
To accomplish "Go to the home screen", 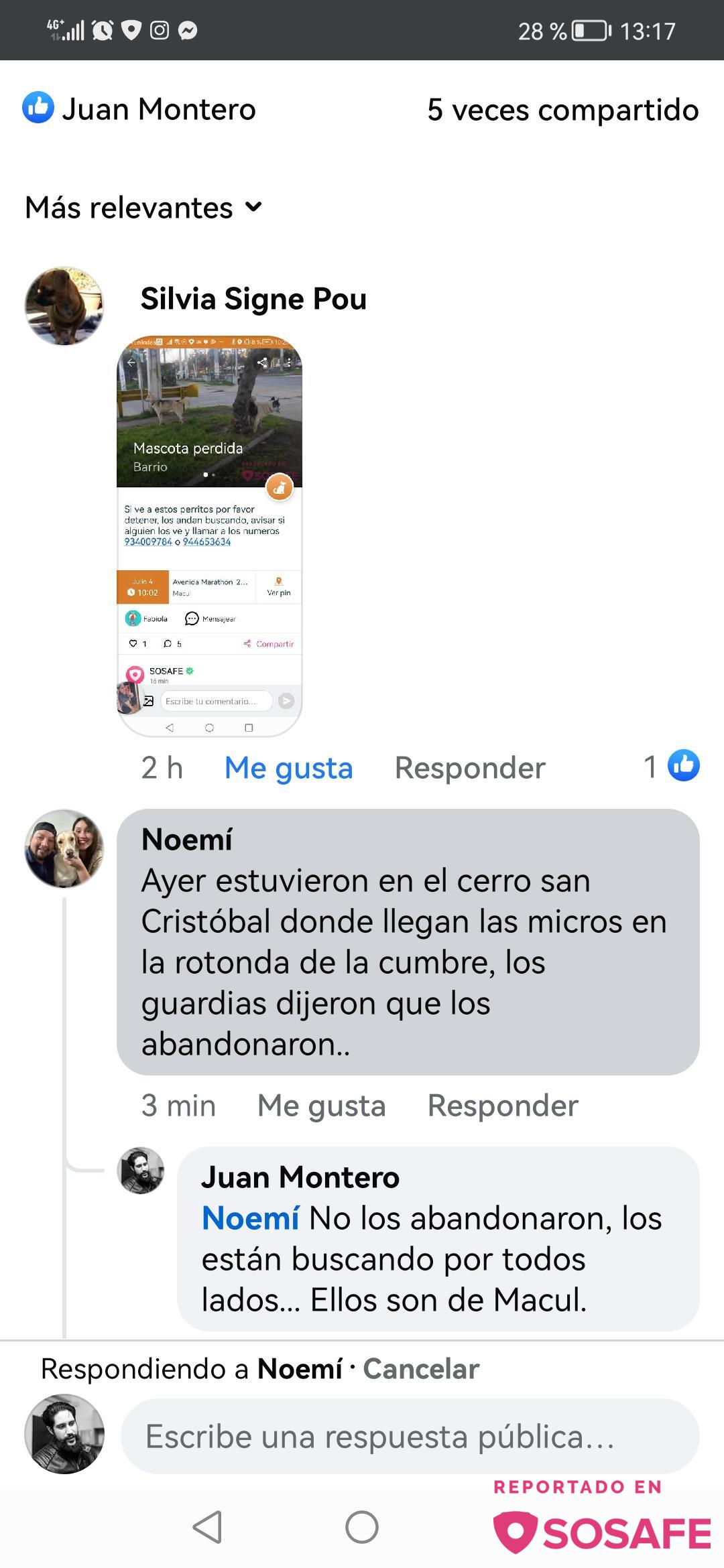I will pyautogui.click(x=362, y=1528).
